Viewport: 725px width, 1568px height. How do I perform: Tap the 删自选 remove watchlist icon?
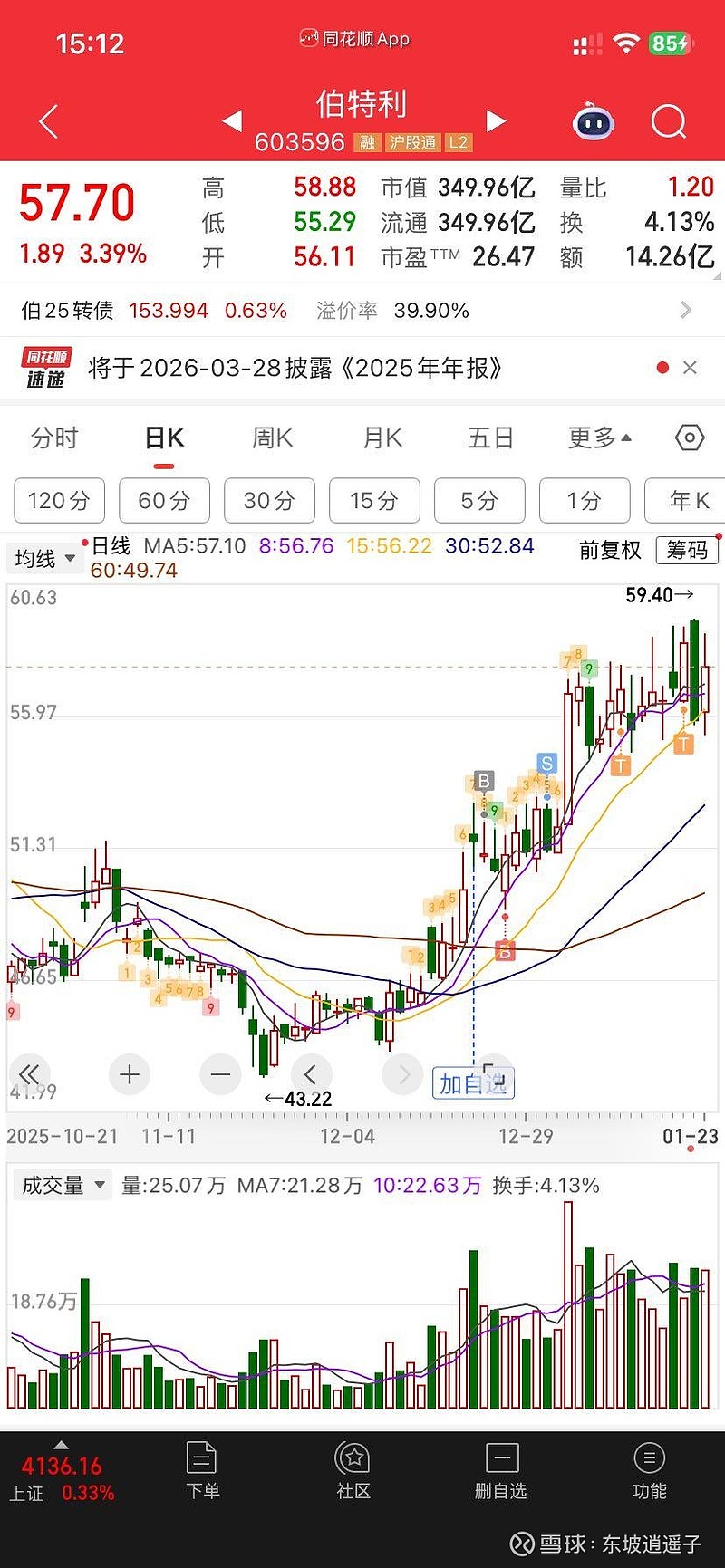[501, 1467]
